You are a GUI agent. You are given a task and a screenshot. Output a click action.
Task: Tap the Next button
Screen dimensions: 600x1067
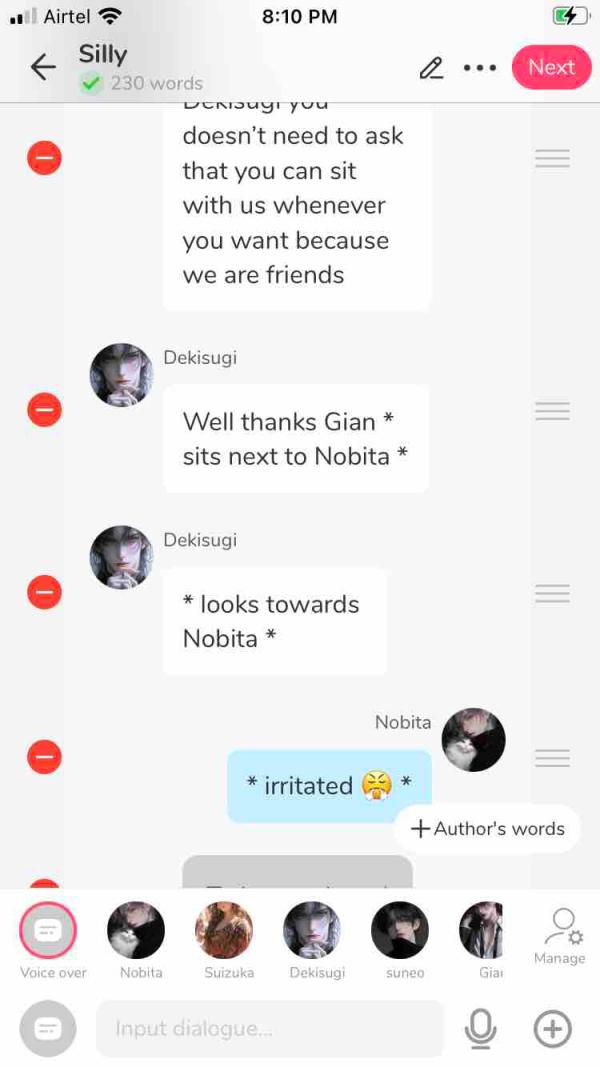[x=551, y=67]
